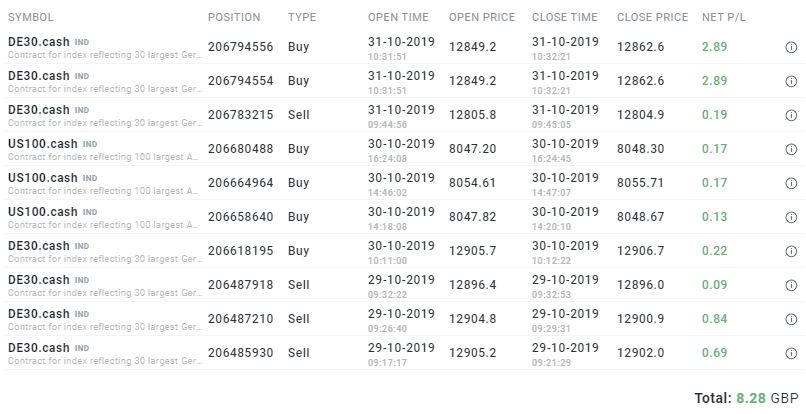Show info for position 206658640
This screenshot has width=806, height=414.
[791, 217]
